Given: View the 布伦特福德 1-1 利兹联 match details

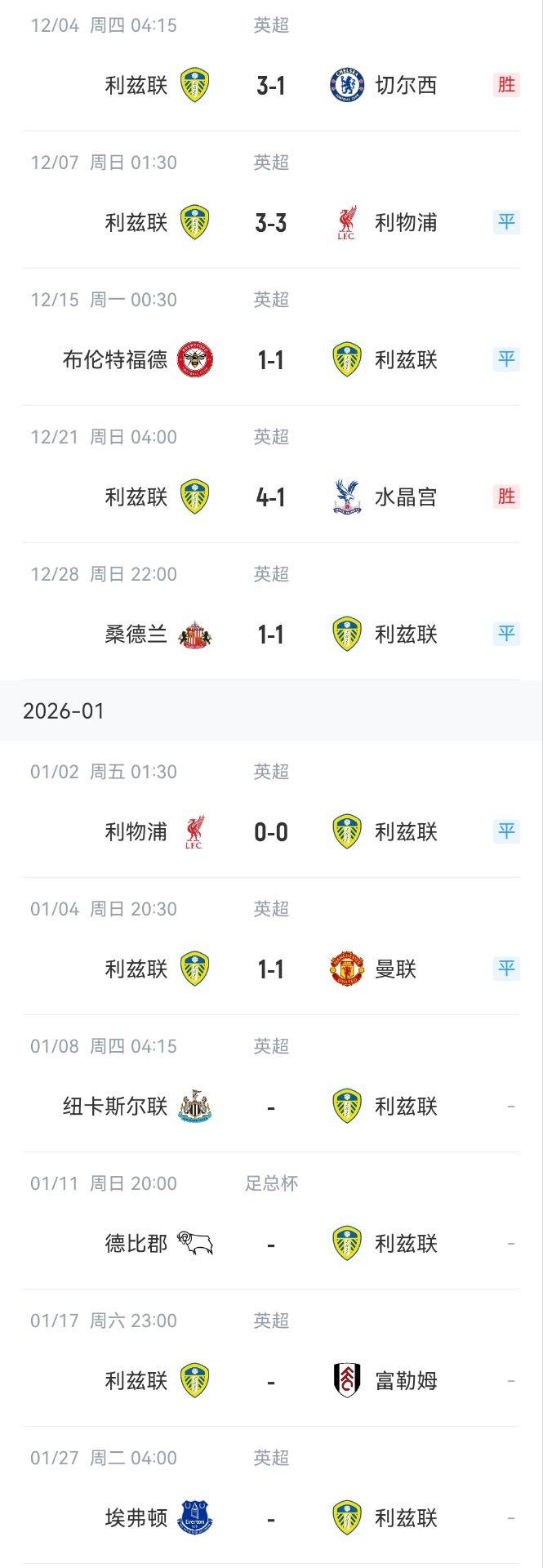Looking at the screenshot, I should [x=270, y=359].
